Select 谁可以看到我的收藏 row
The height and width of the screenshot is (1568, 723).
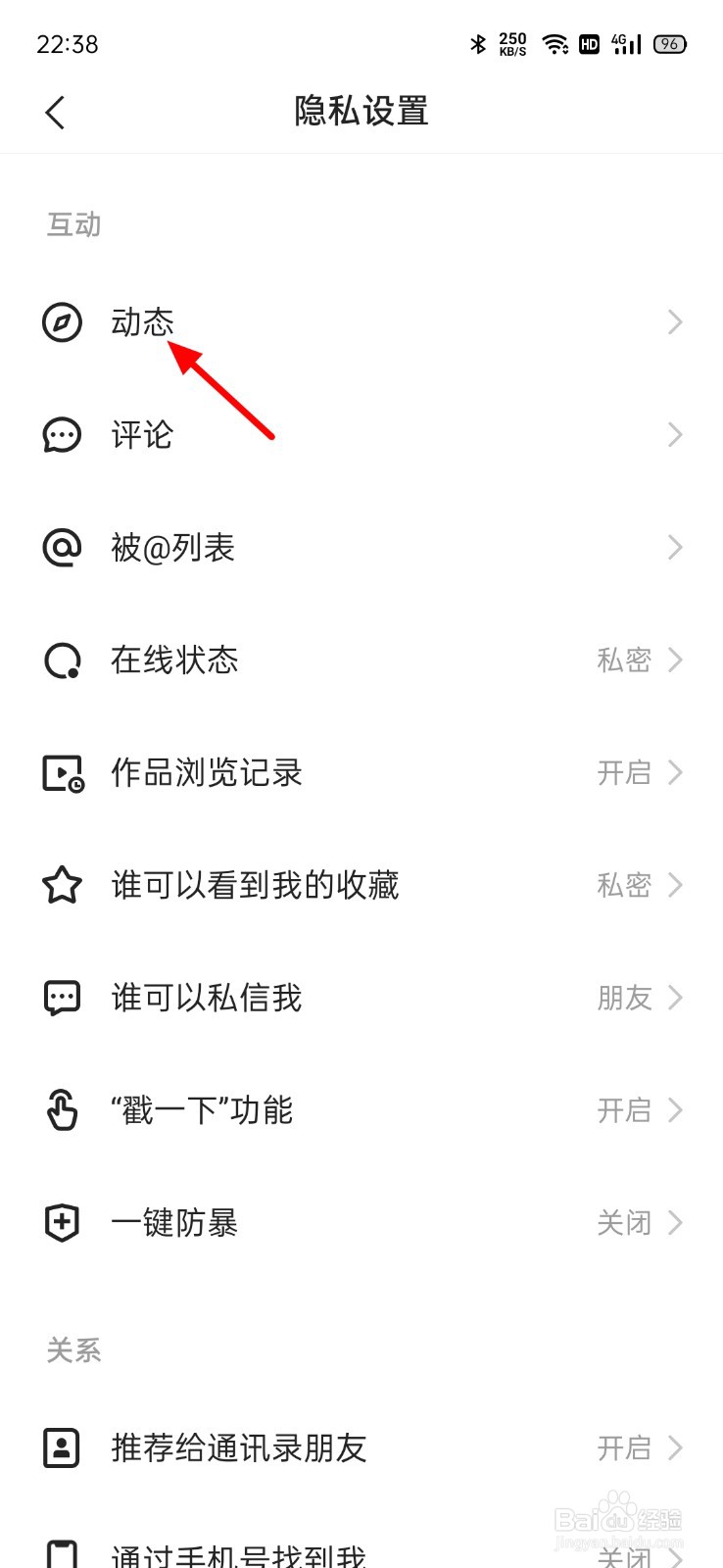coord(361,886)
